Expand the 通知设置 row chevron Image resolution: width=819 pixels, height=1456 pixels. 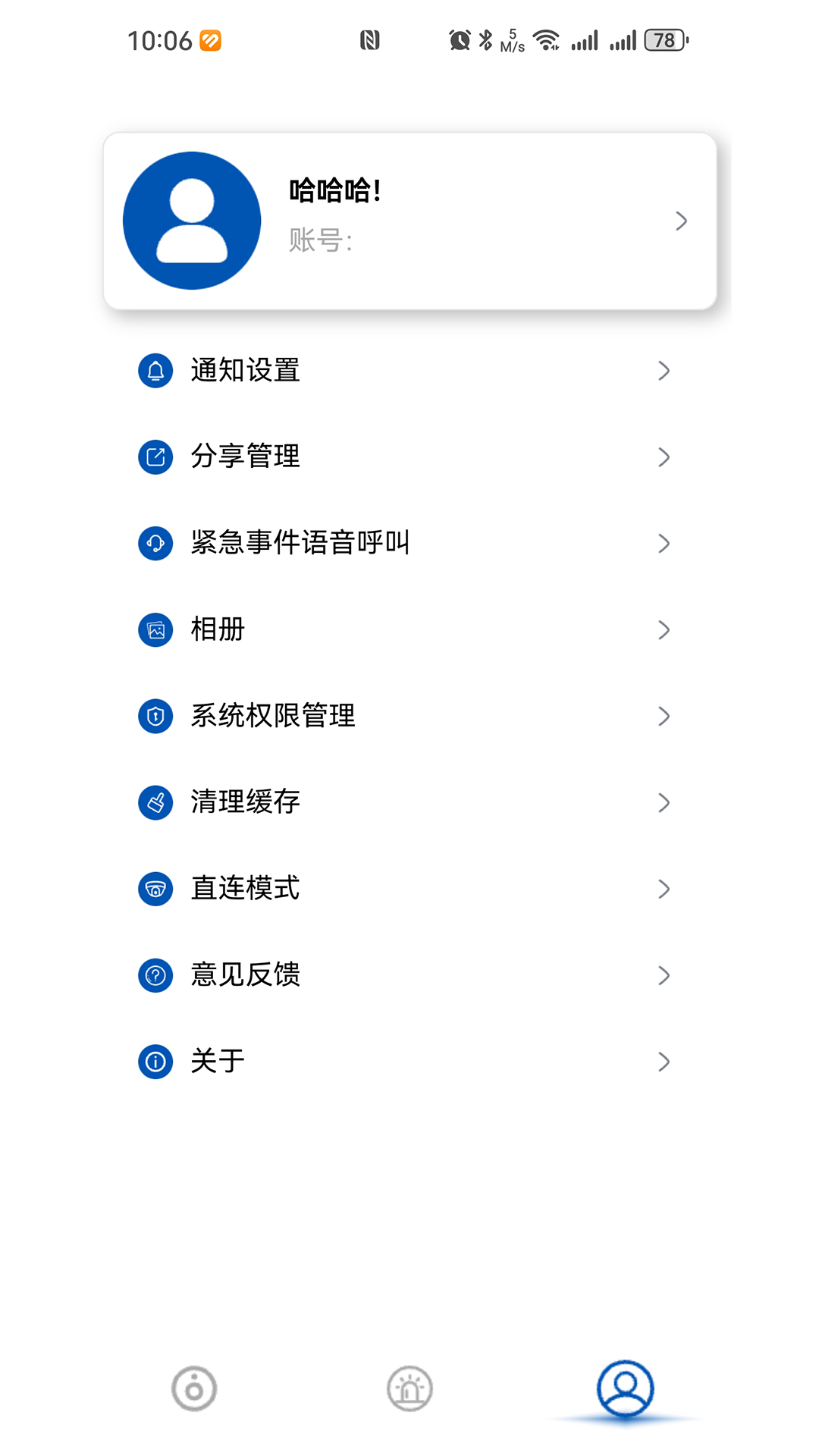pyautogui.click(x=664, y=370)
